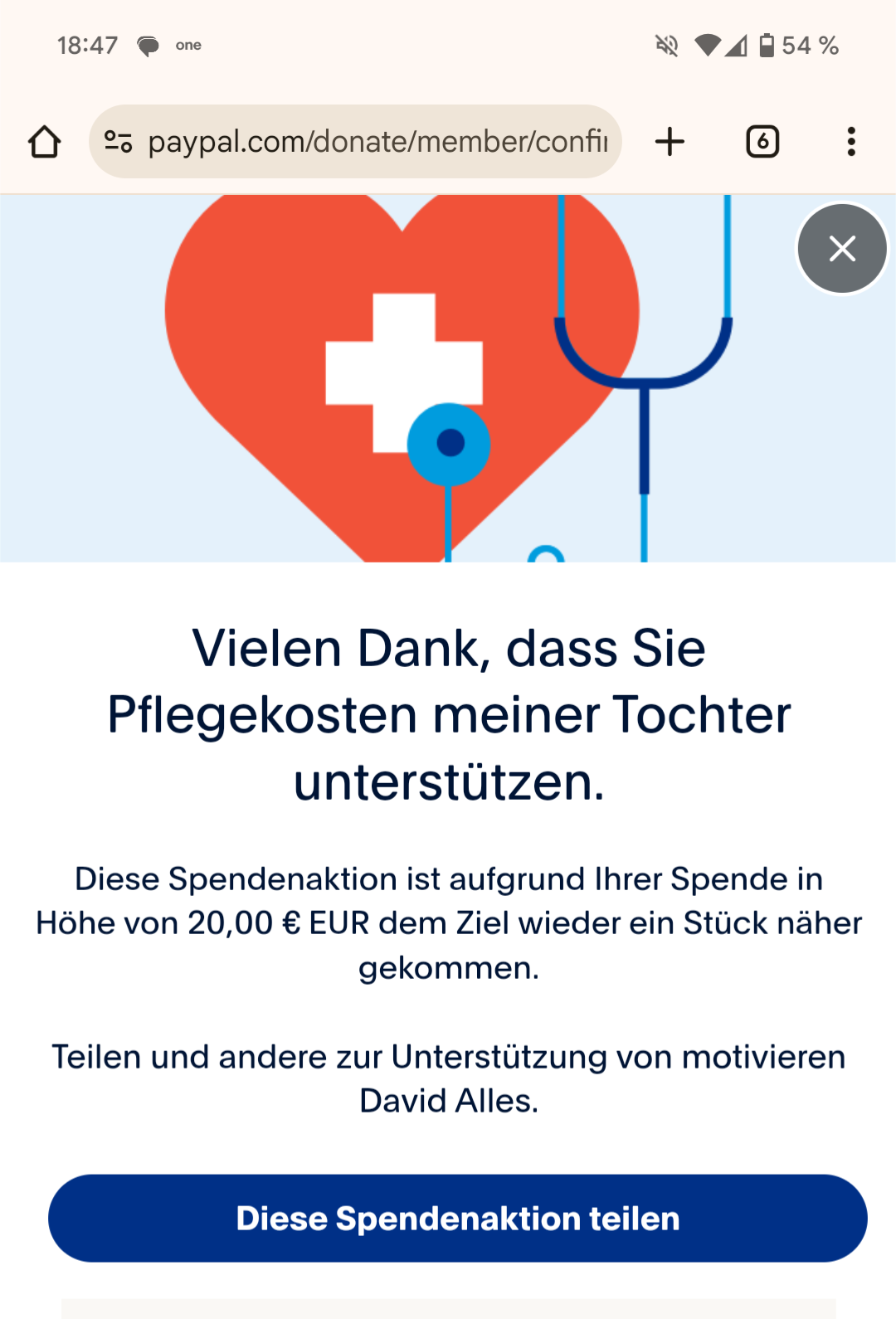This screenshot has height=1319, width=896.
Task: View site information icon in address bar
Action: pyautogui.click(x=119, y=142)
